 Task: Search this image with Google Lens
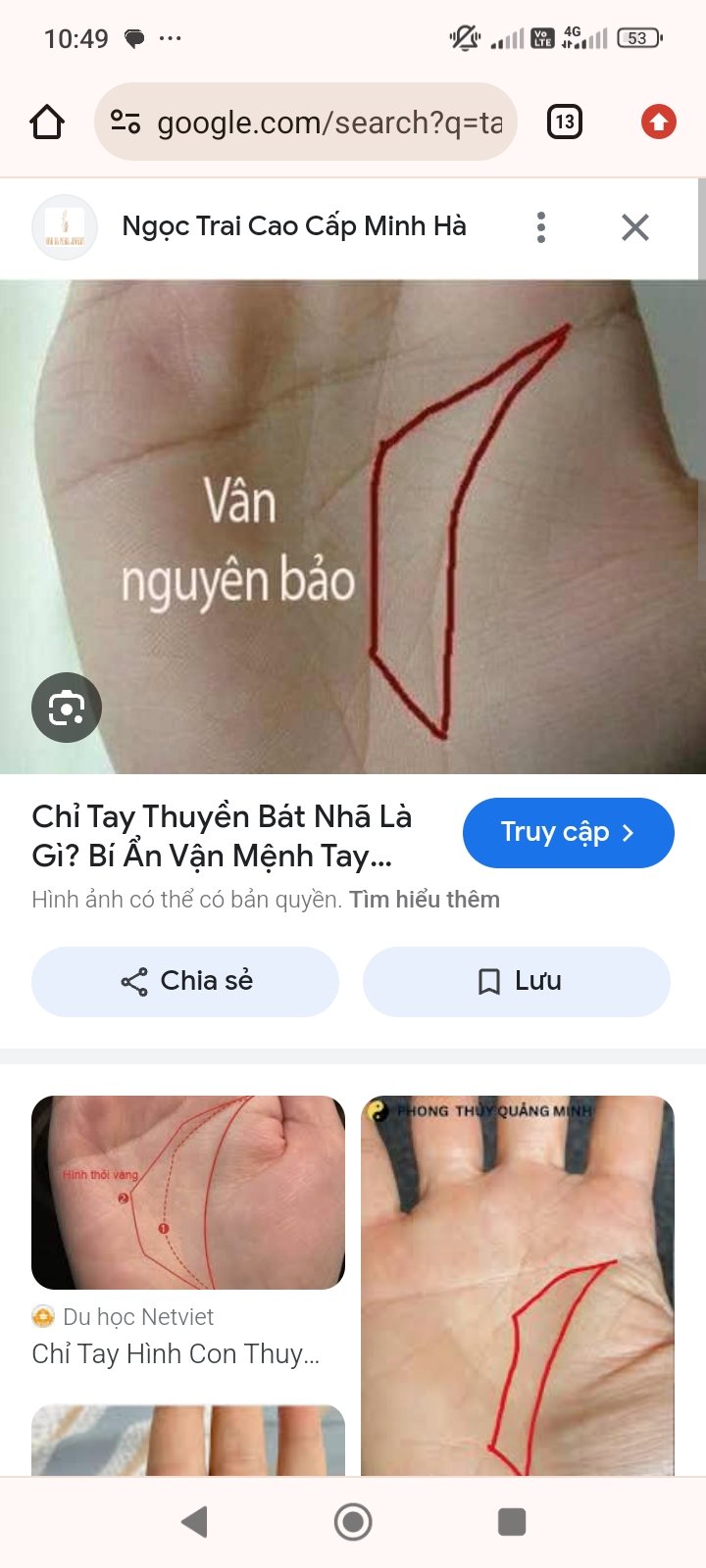click(67, 707)
